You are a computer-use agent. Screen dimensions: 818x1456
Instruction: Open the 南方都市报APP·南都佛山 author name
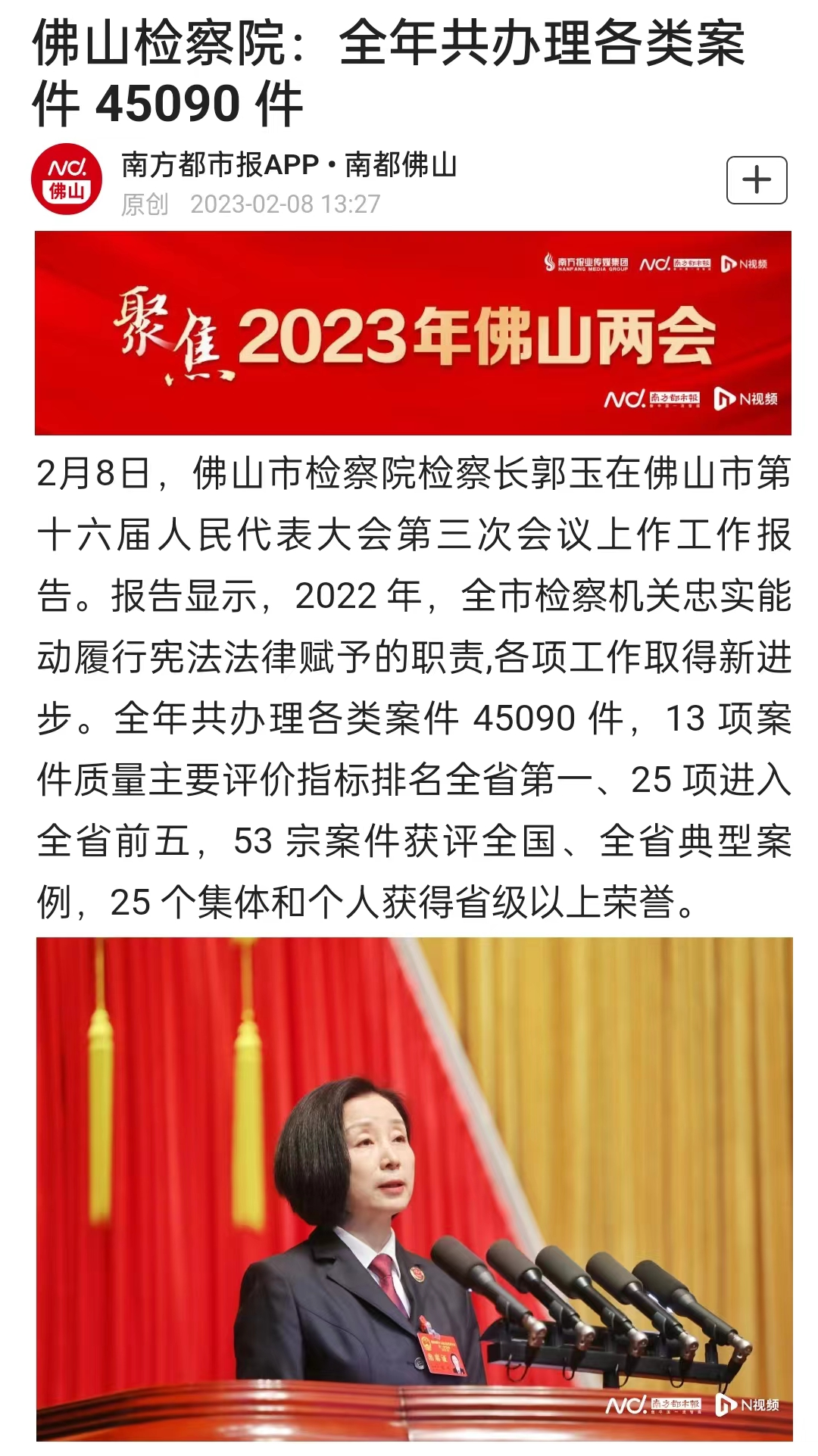coord(289,164)
